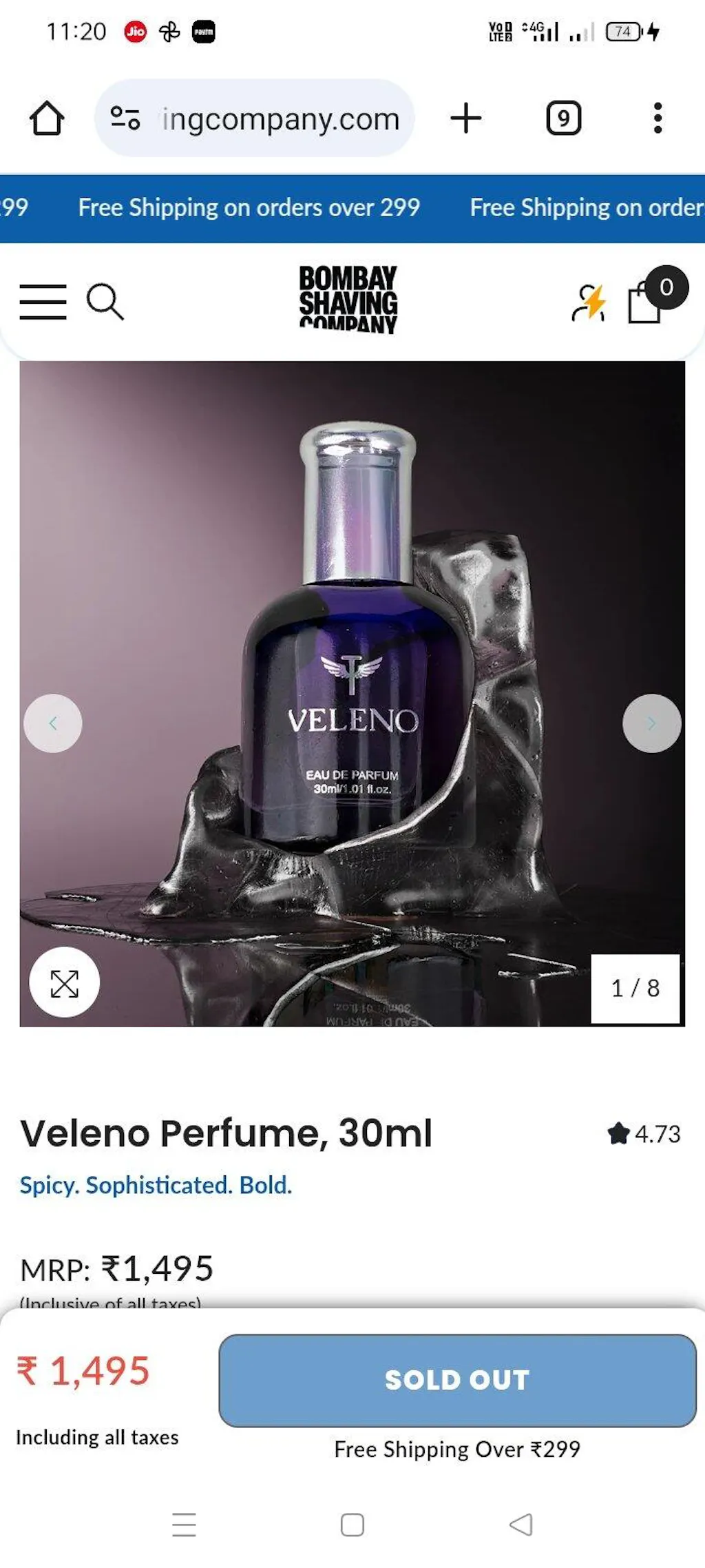Go back using the system back button
The height and width of the screenshot is (1568, 705).
[521, 1525]
